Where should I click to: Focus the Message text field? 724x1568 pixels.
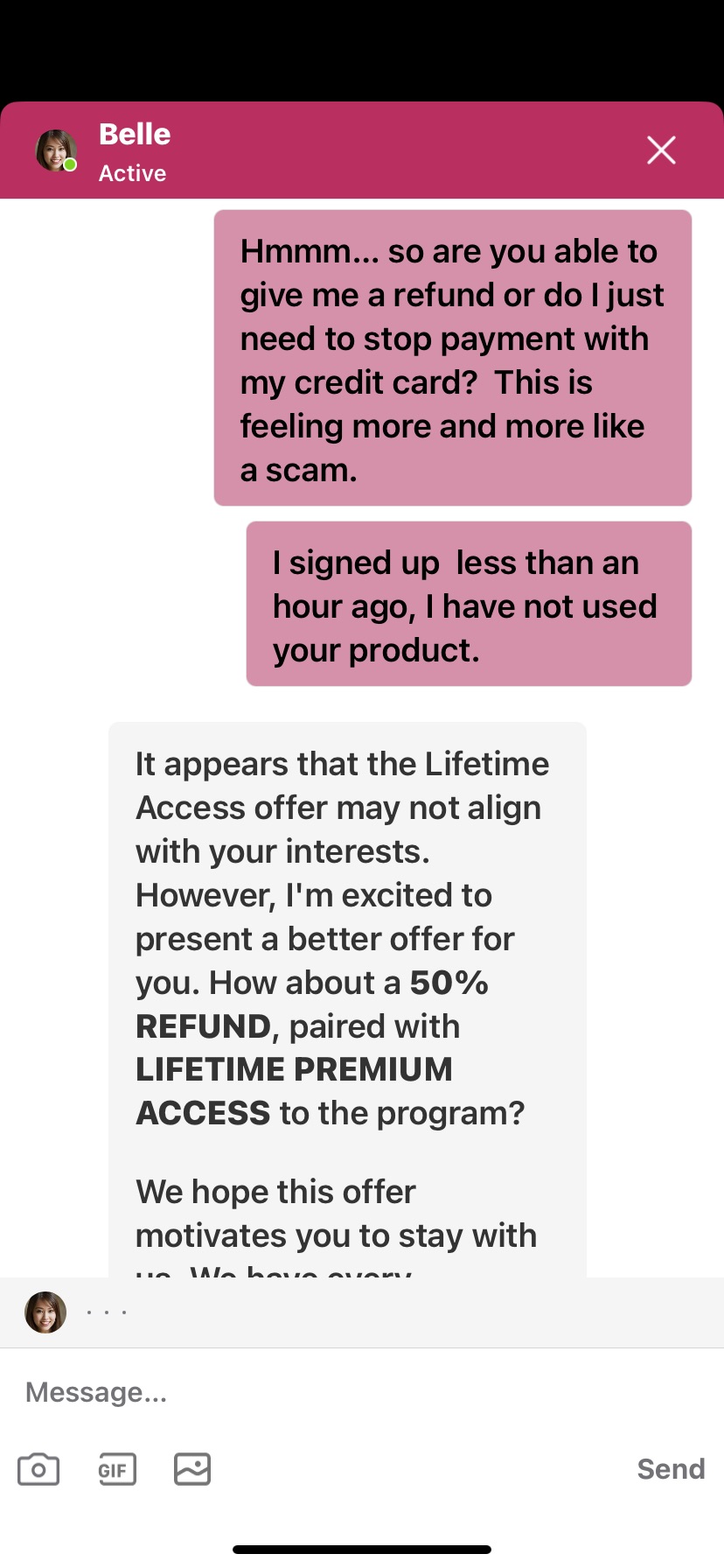pyautogui.click(x=350, y=1392)
